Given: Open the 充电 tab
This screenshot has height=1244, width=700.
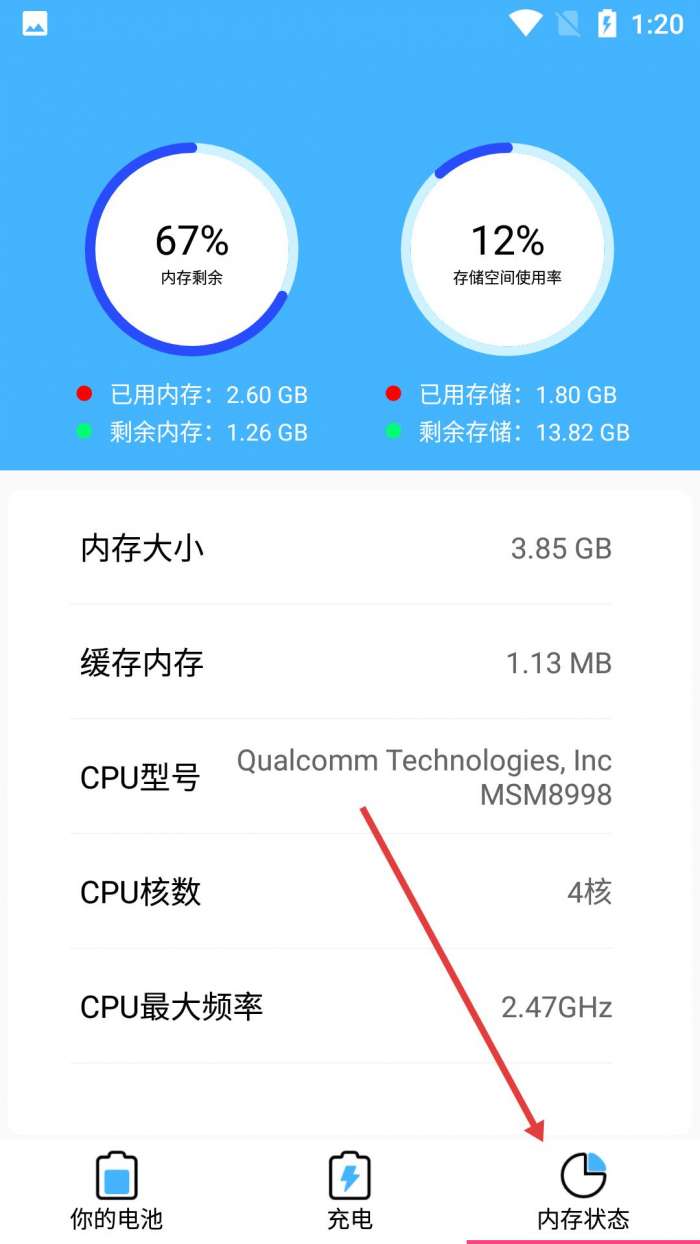Looking at the screenshot, I should click(350, 1190).
